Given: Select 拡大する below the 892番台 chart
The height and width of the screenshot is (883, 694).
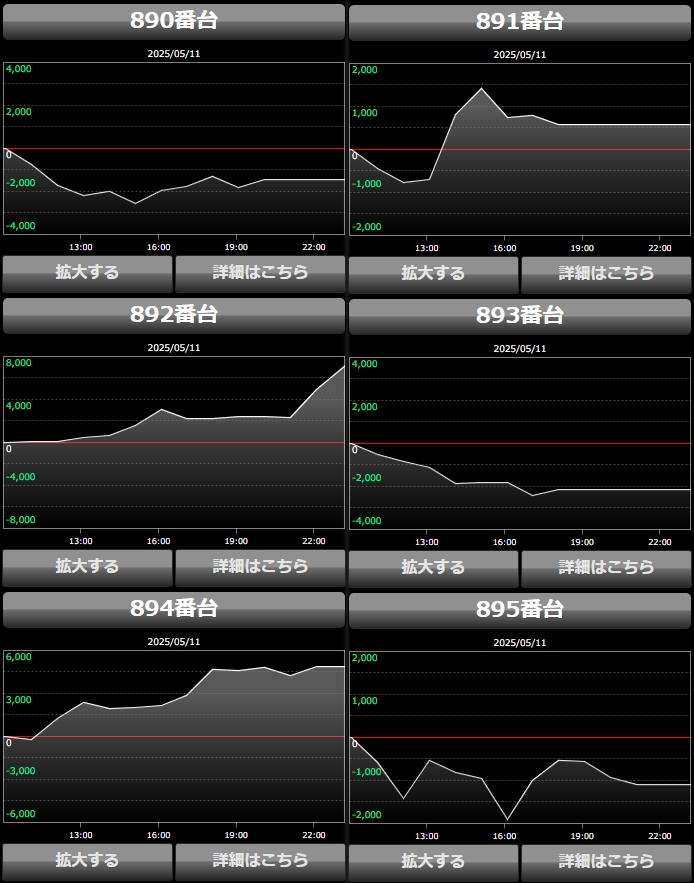Looking at the screenshot, I should click(87, 566).
